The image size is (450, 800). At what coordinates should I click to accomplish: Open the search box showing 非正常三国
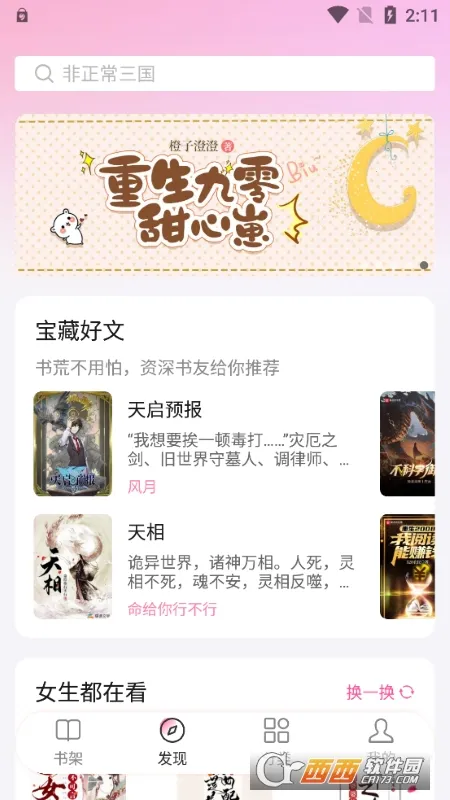224,73
